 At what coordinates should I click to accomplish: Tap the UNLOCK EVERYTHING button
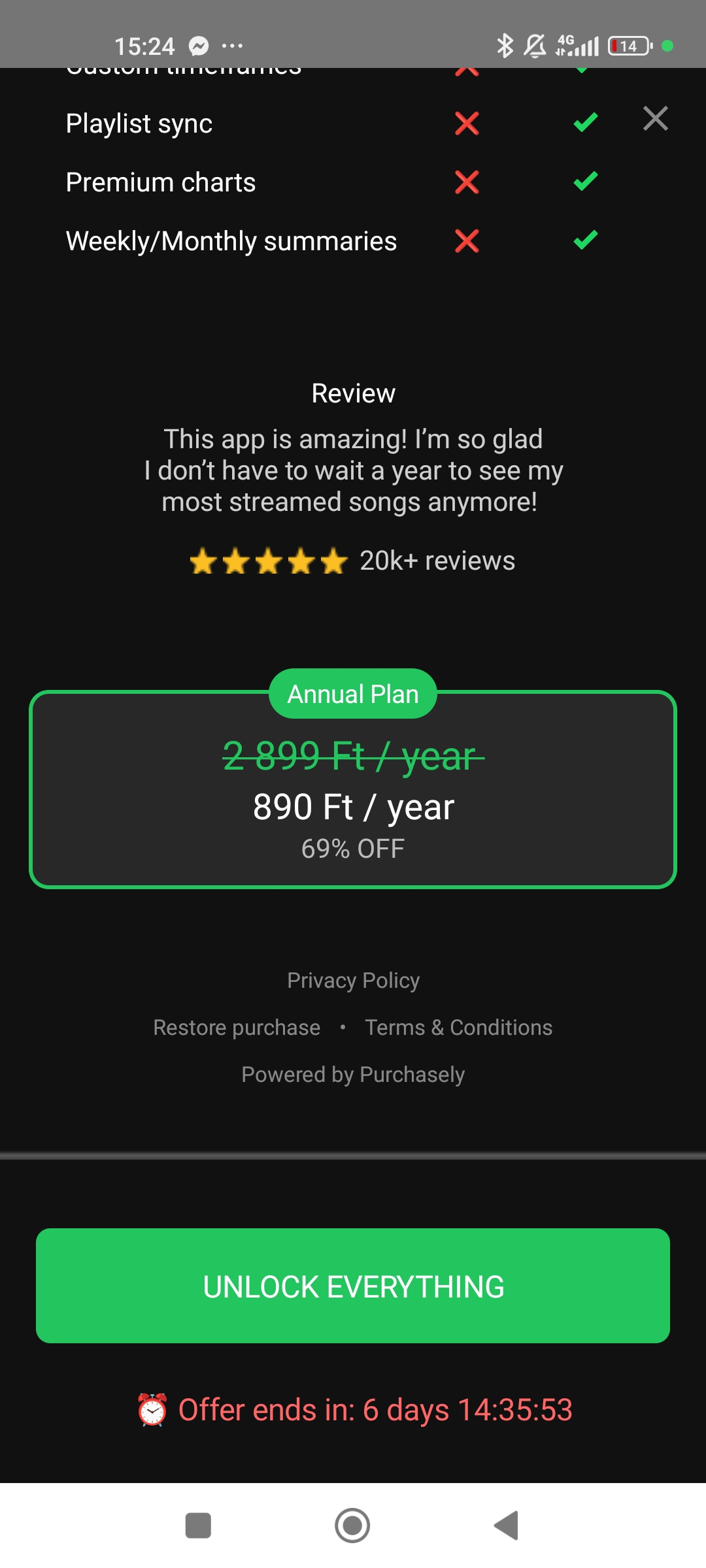point(353,1286)
